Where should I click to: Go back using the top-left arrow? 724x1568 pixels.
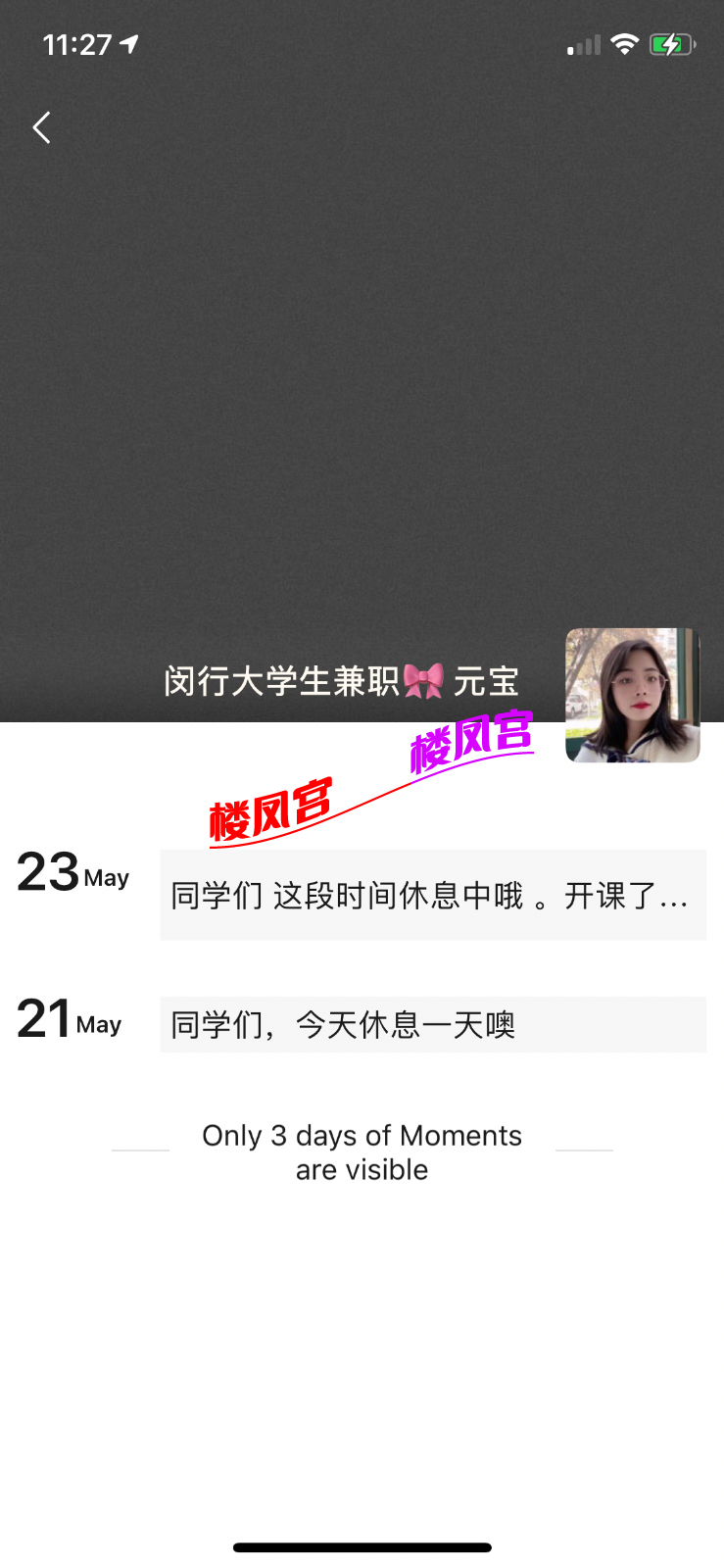pyautogui.click(x=41, y=127)
